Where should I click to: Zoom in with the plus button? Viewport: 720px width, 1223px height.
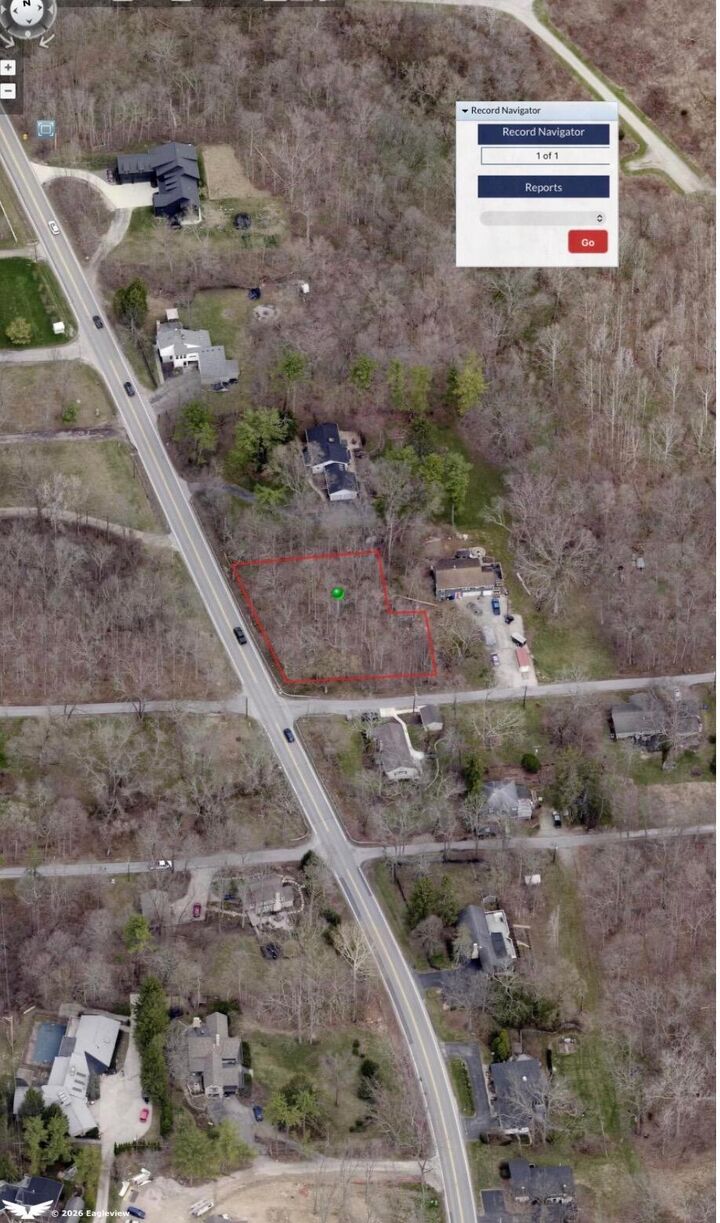point(8,68)
